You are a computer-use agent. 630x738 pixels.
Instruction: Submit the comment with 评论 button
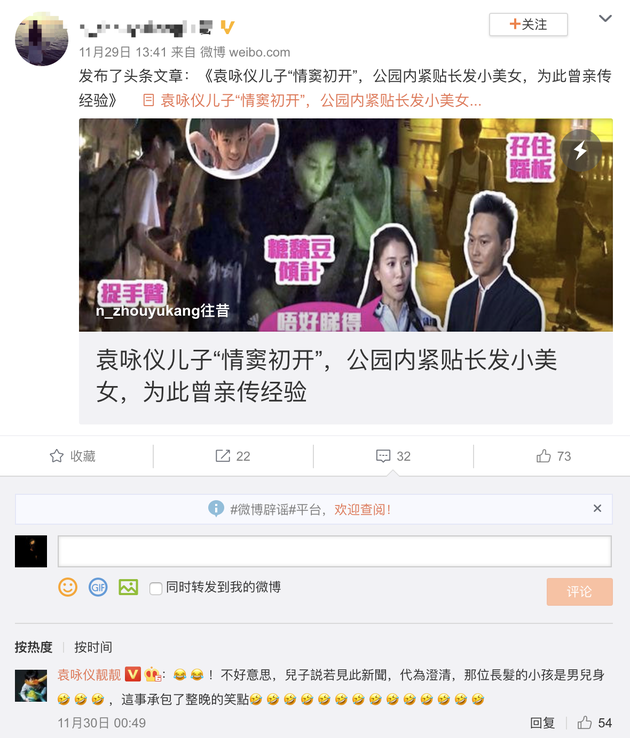(x=579, y=591)
